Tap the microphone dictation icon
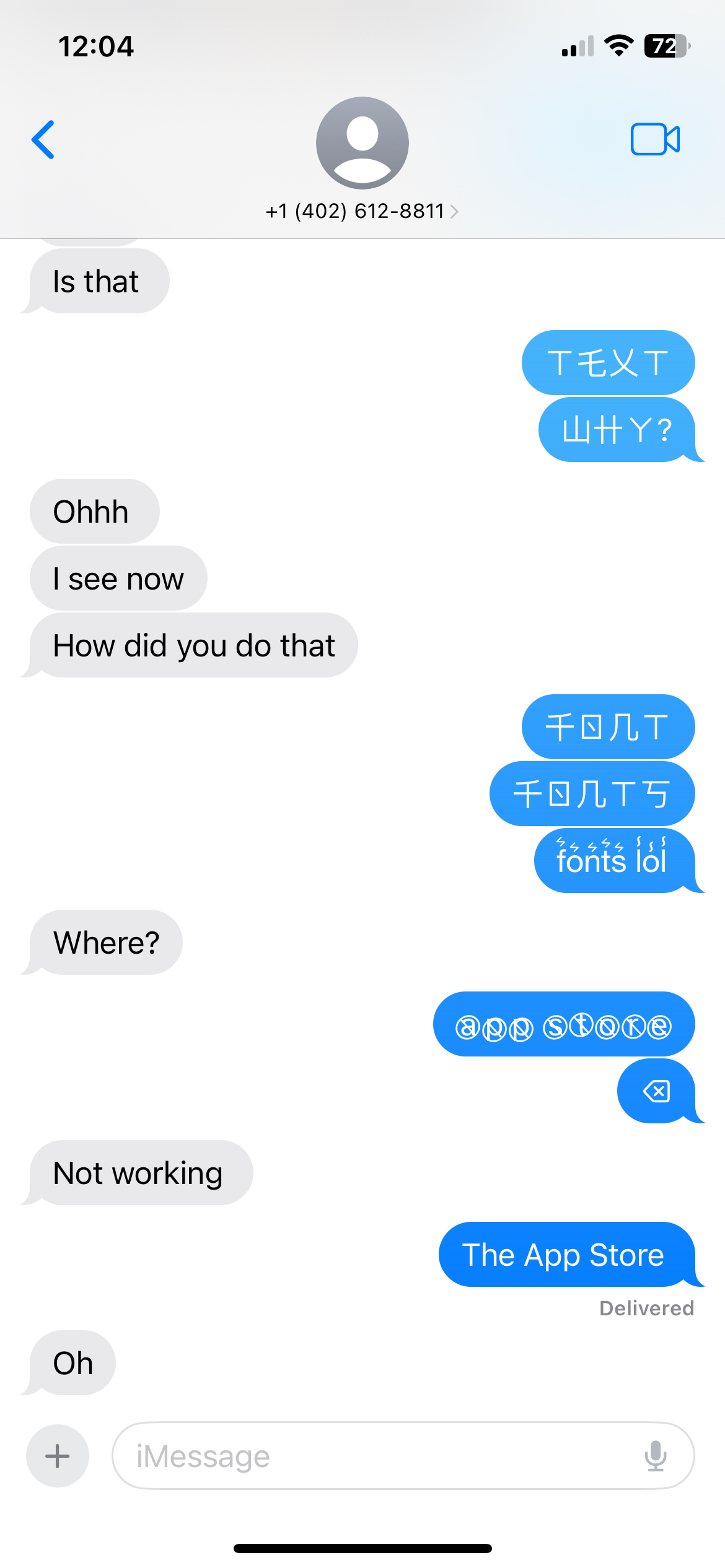 pyautogui.click(x=655, y=1455)
